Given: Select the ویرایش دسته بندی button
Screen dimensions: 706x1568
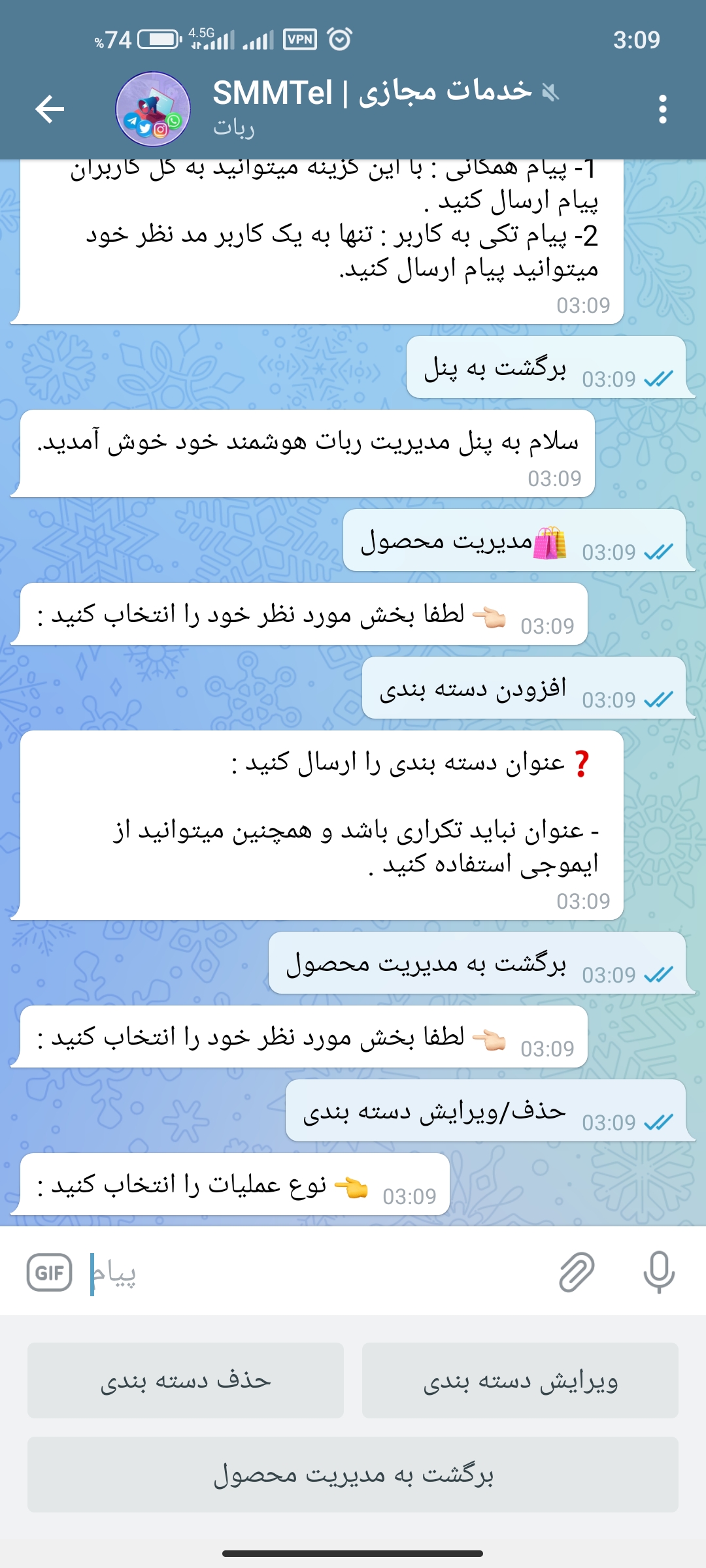Looking at the screenshot, I should pos(520,1380).
